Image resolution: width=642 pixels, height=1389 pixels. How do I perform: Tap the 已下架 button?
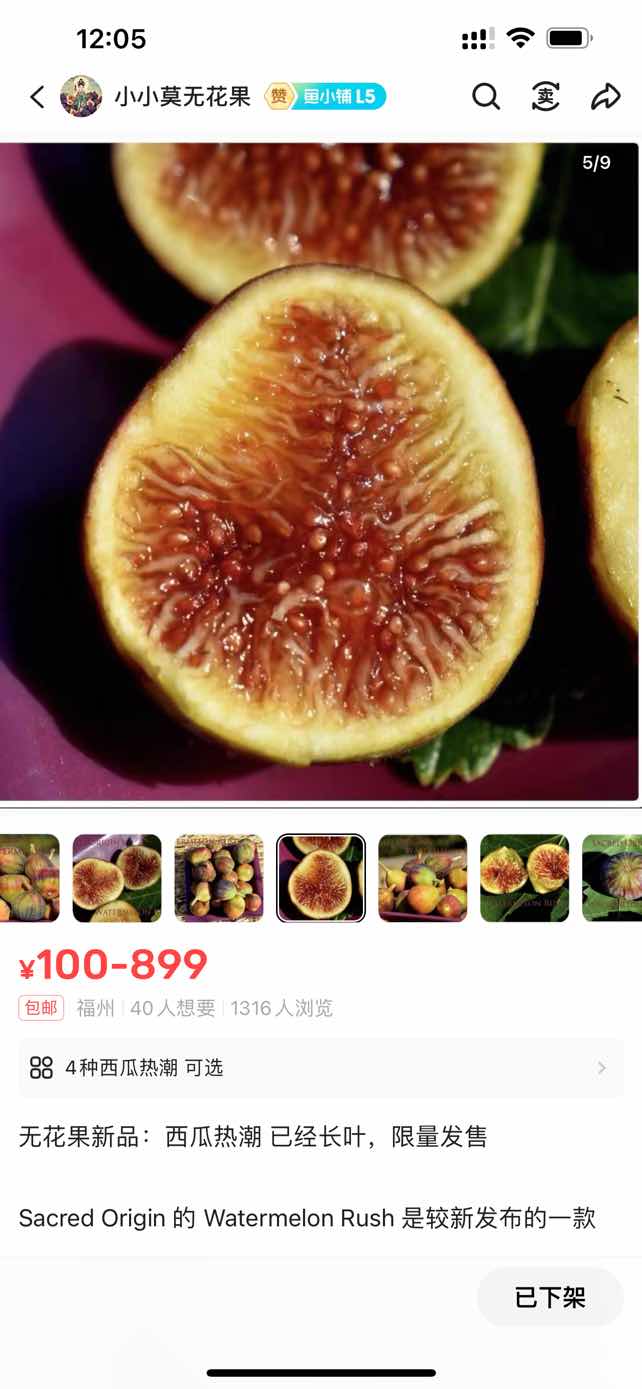pyautogui.click(x=550, y=1298)
